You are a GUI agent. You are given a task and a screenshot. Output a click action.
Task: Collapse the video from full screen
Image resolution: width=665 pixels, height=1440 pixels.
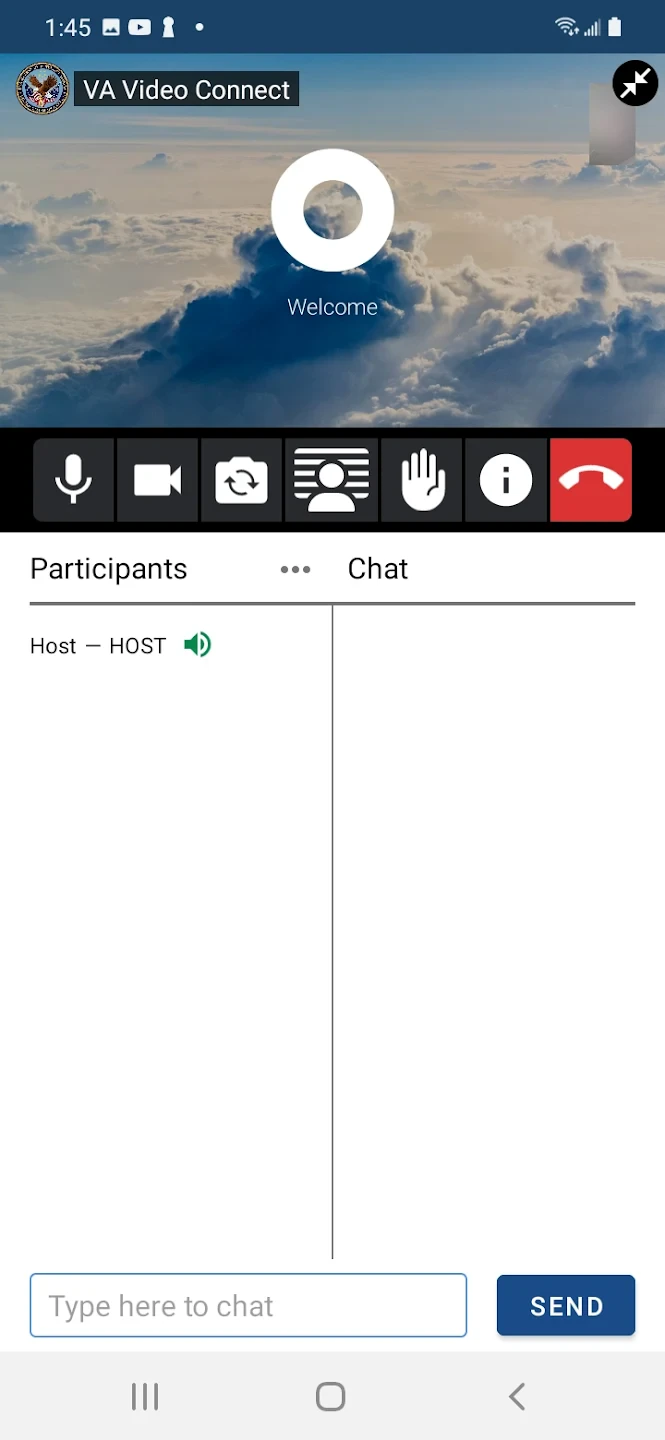(x=635, y=84)
